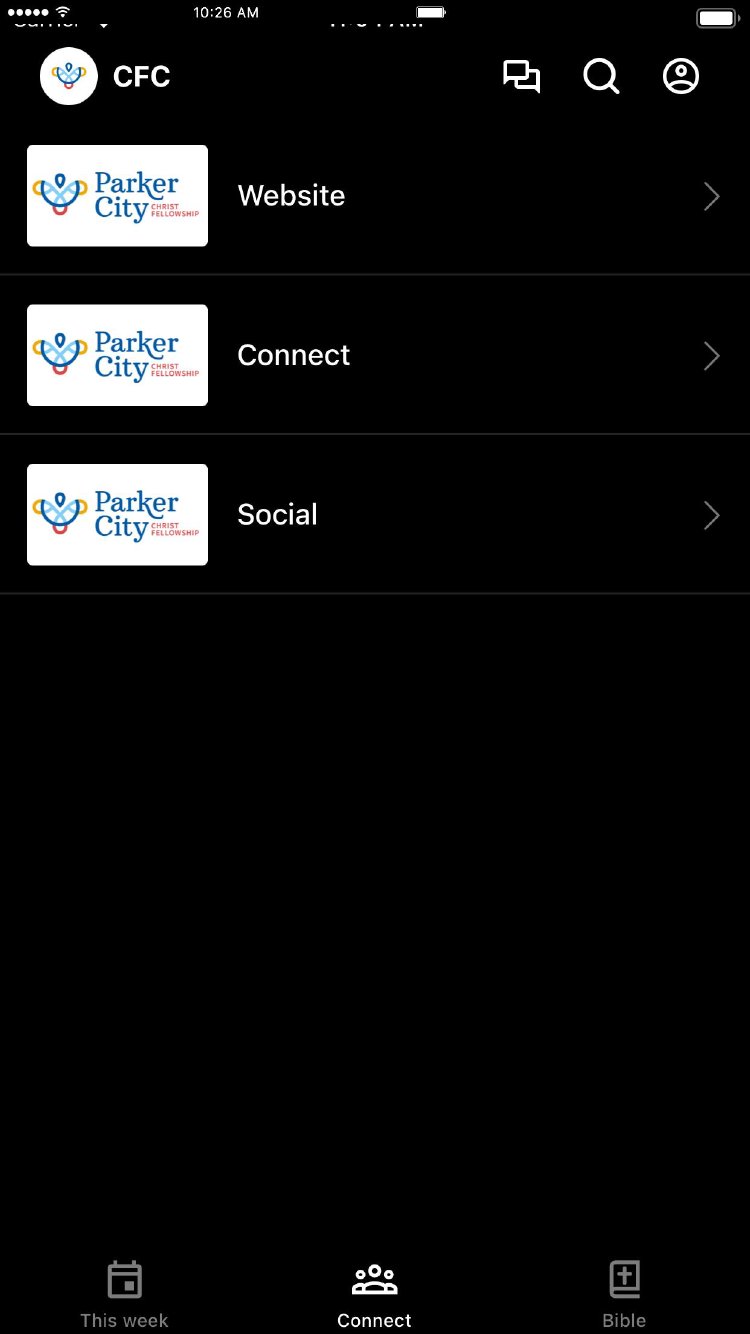Open the messages chat icon

click(521, 77)
